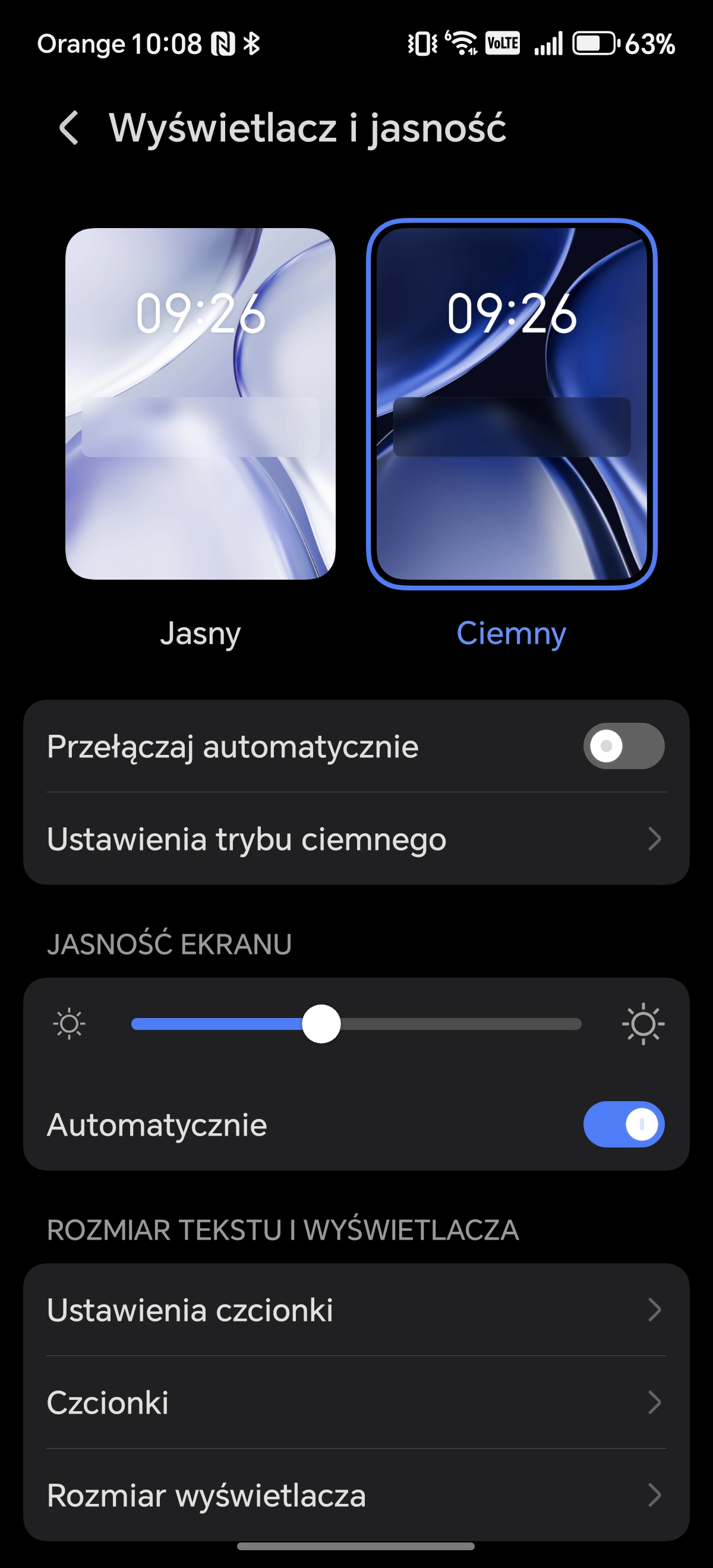The image size is (713, 1568).
Task: Select the Ciemny dark theme preview
Action: coord(512,403)
